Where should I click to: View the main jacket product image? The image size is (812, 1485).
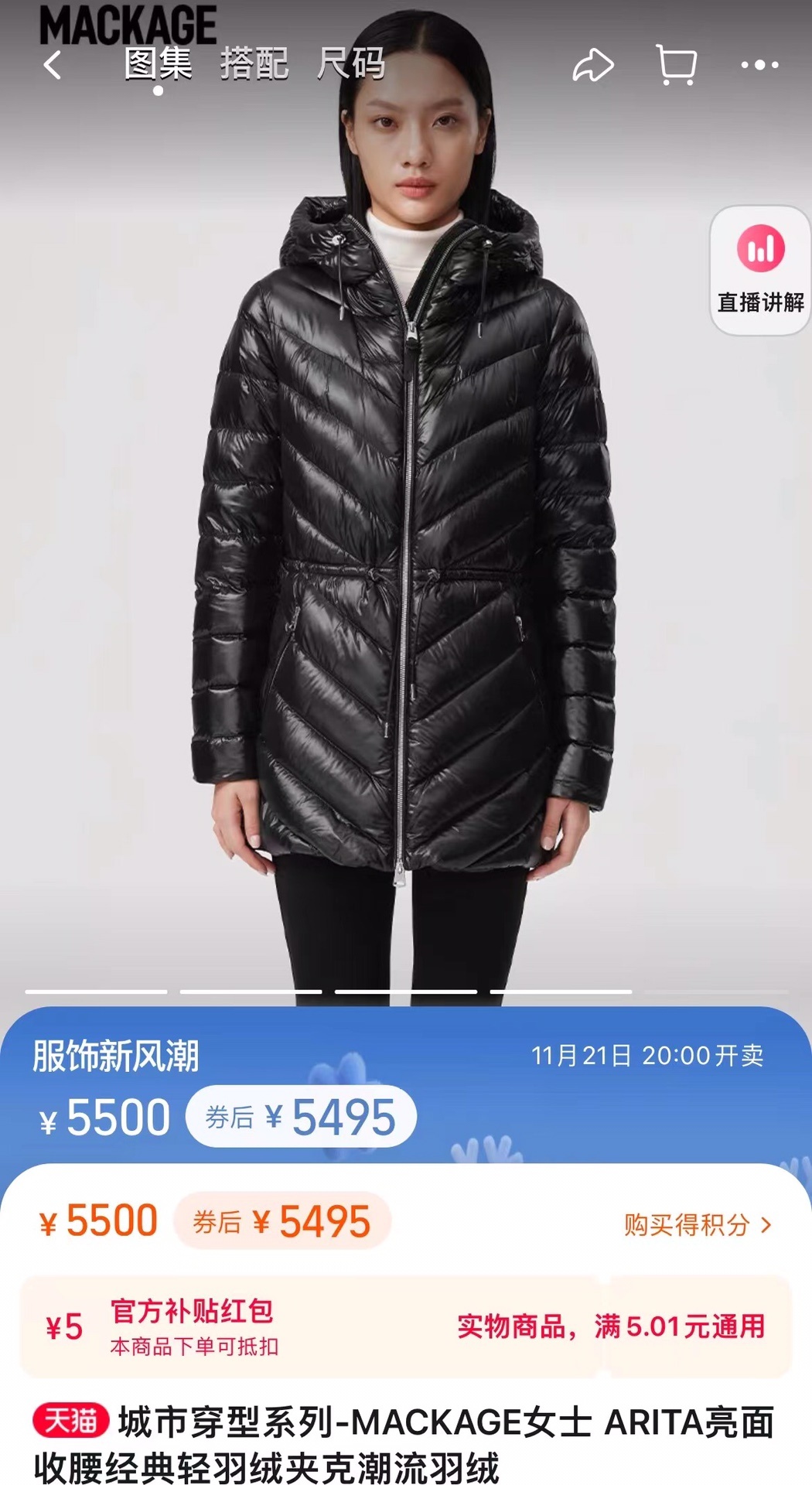[406, 541]
